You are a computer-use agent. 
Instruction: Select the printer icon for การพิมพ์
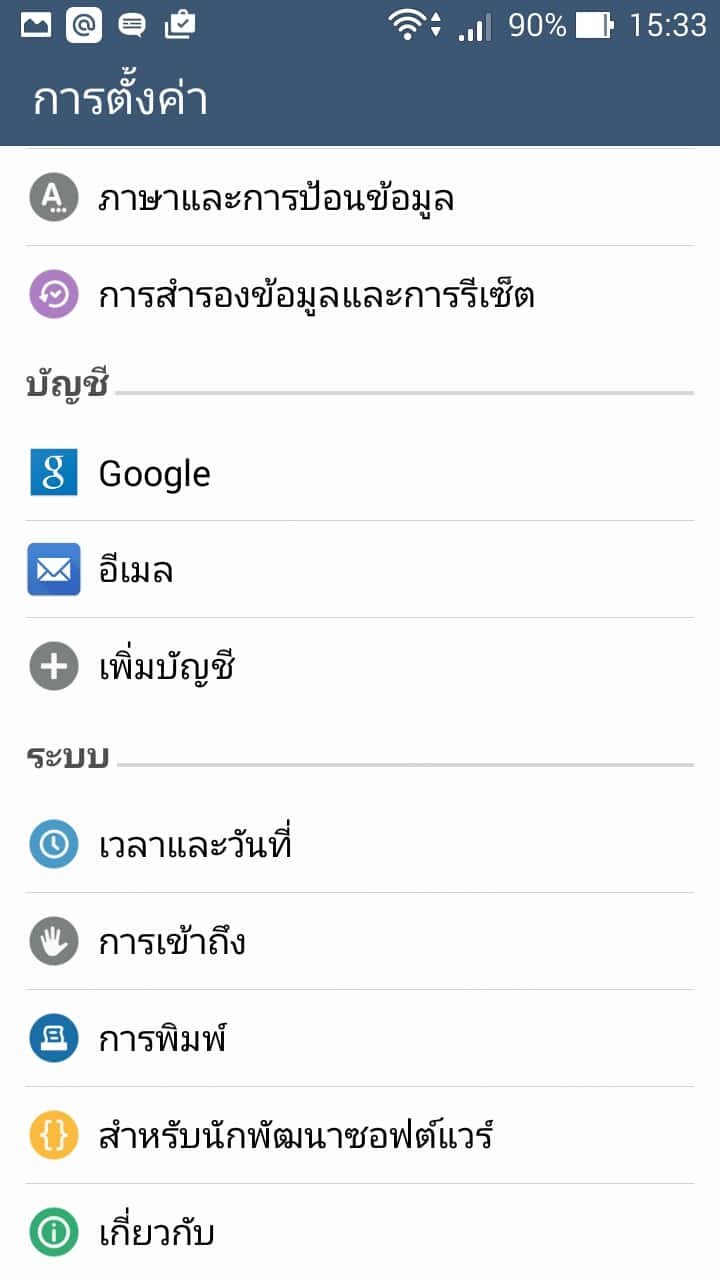tap(52, 1038)
